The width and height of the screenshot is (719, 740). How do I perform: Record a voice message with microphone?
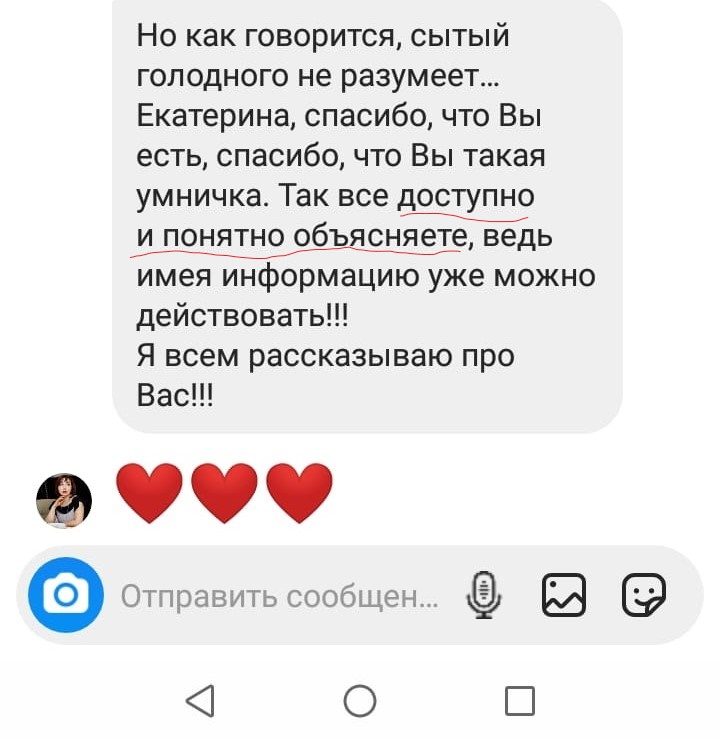(x=484, y=597)
